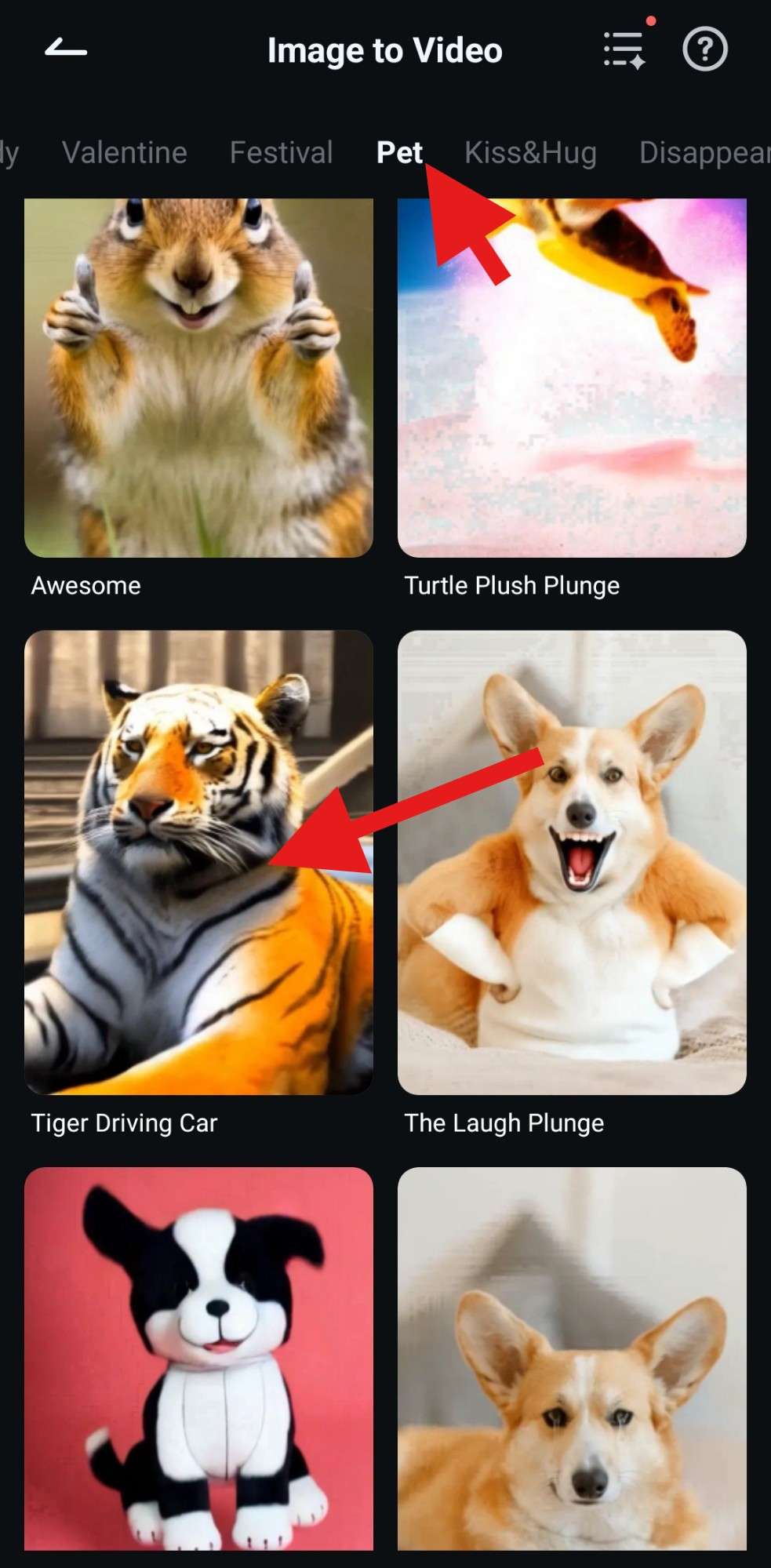Choose the Tiger Driving Car template
The width and height of the screenshot is (771, 1568).
[198, 862]
